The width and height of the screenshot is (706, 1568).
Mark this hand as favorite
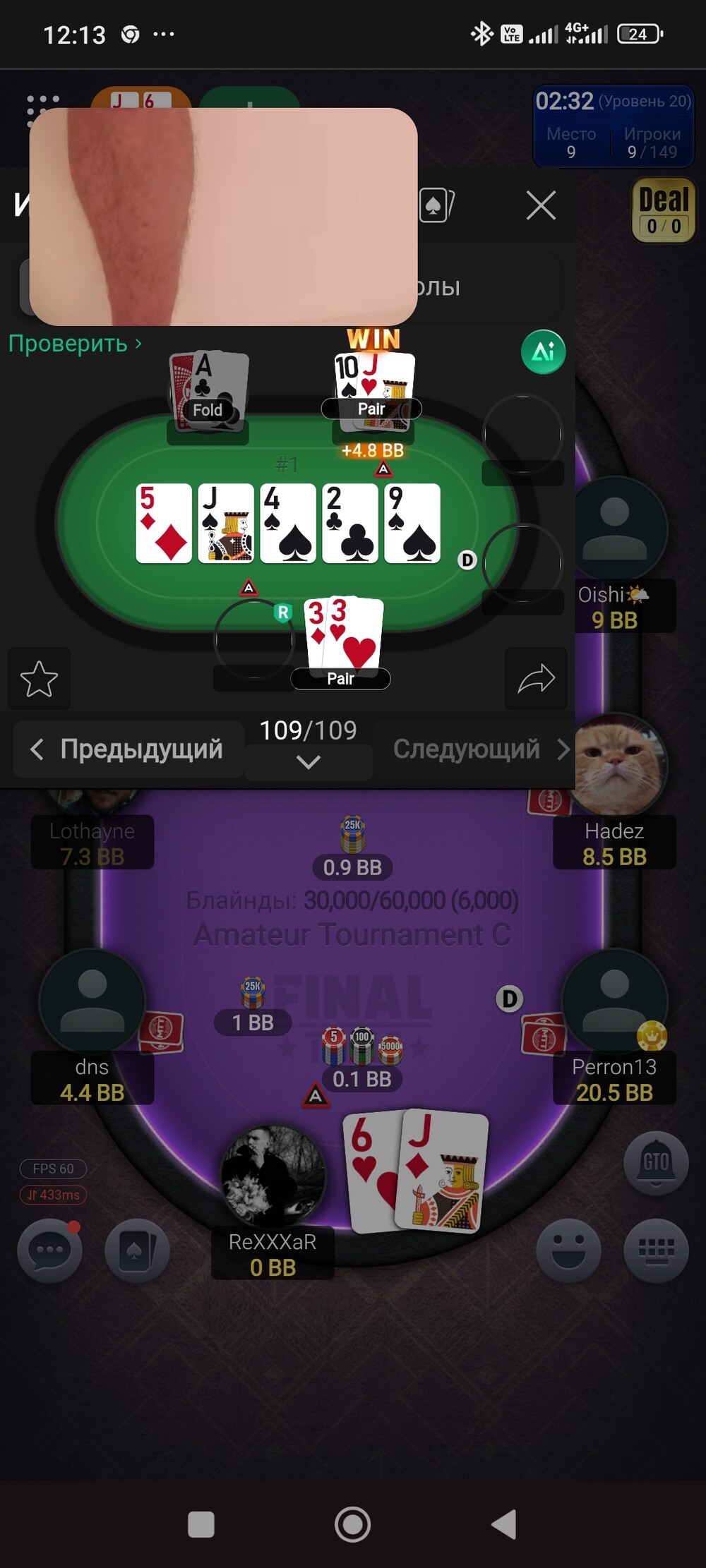point(39,679)
